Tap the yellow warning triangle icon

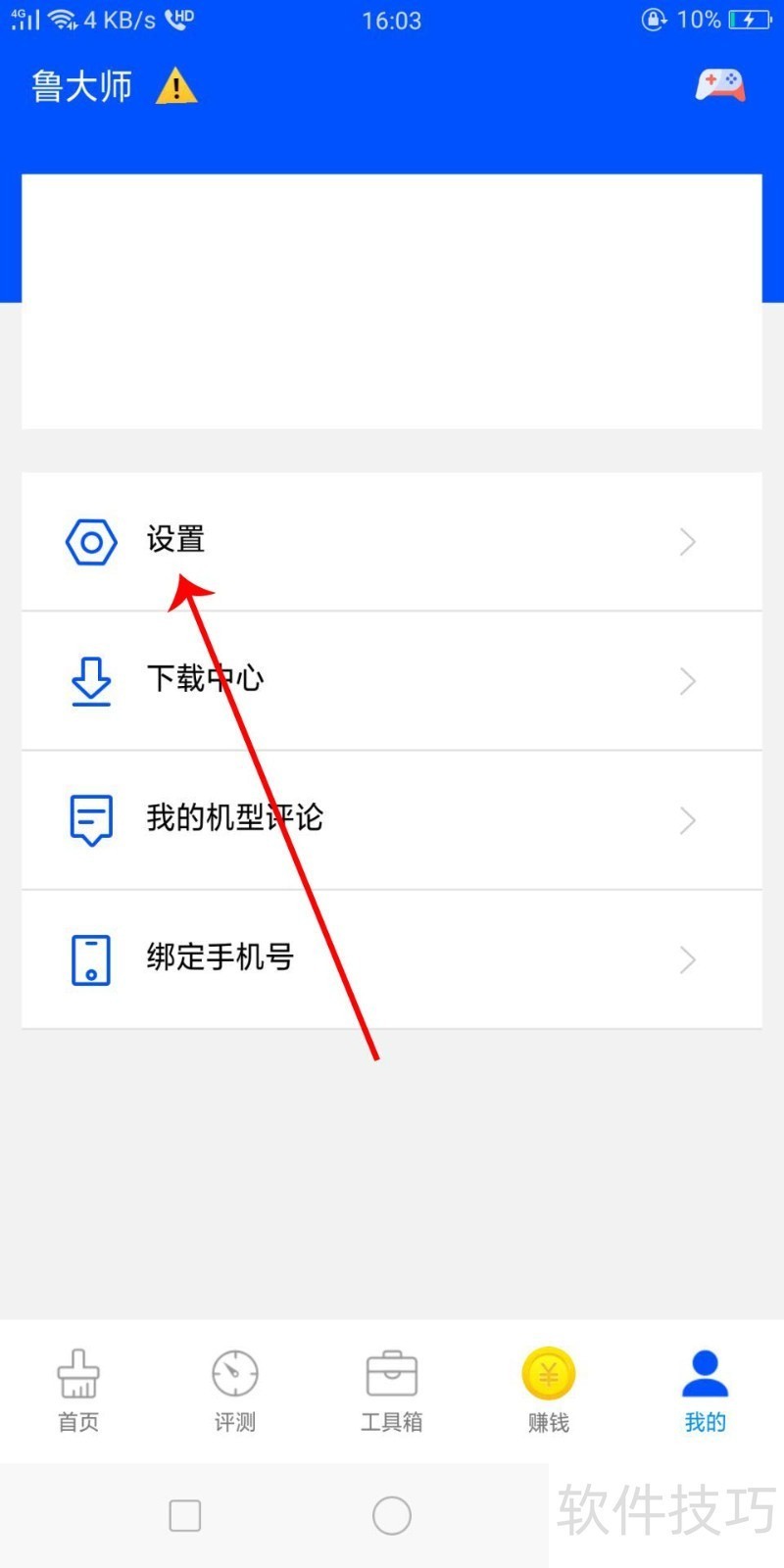(176, 86)
